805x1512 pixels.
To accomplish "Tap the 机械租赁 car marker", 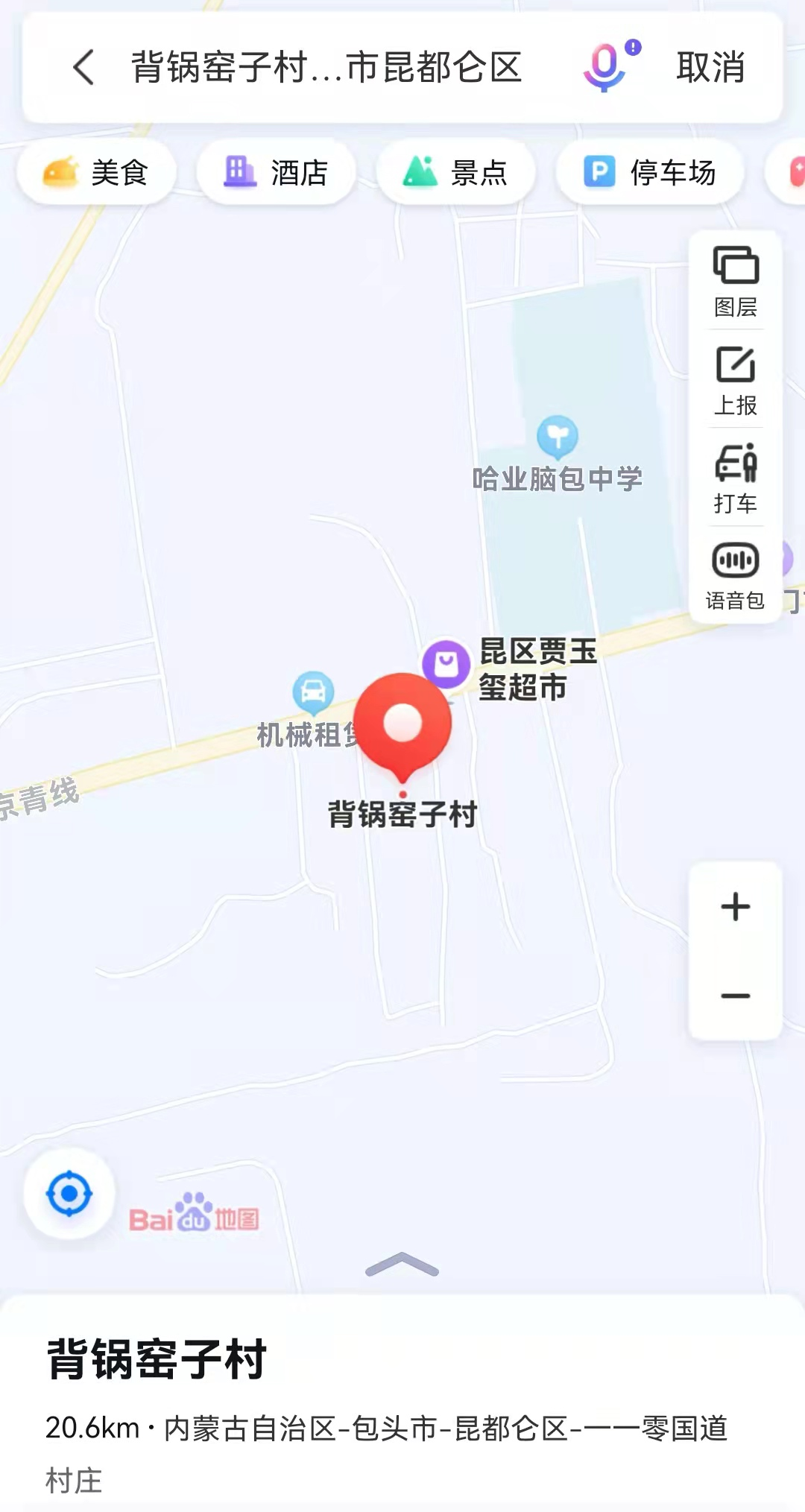I will point(313,692).
